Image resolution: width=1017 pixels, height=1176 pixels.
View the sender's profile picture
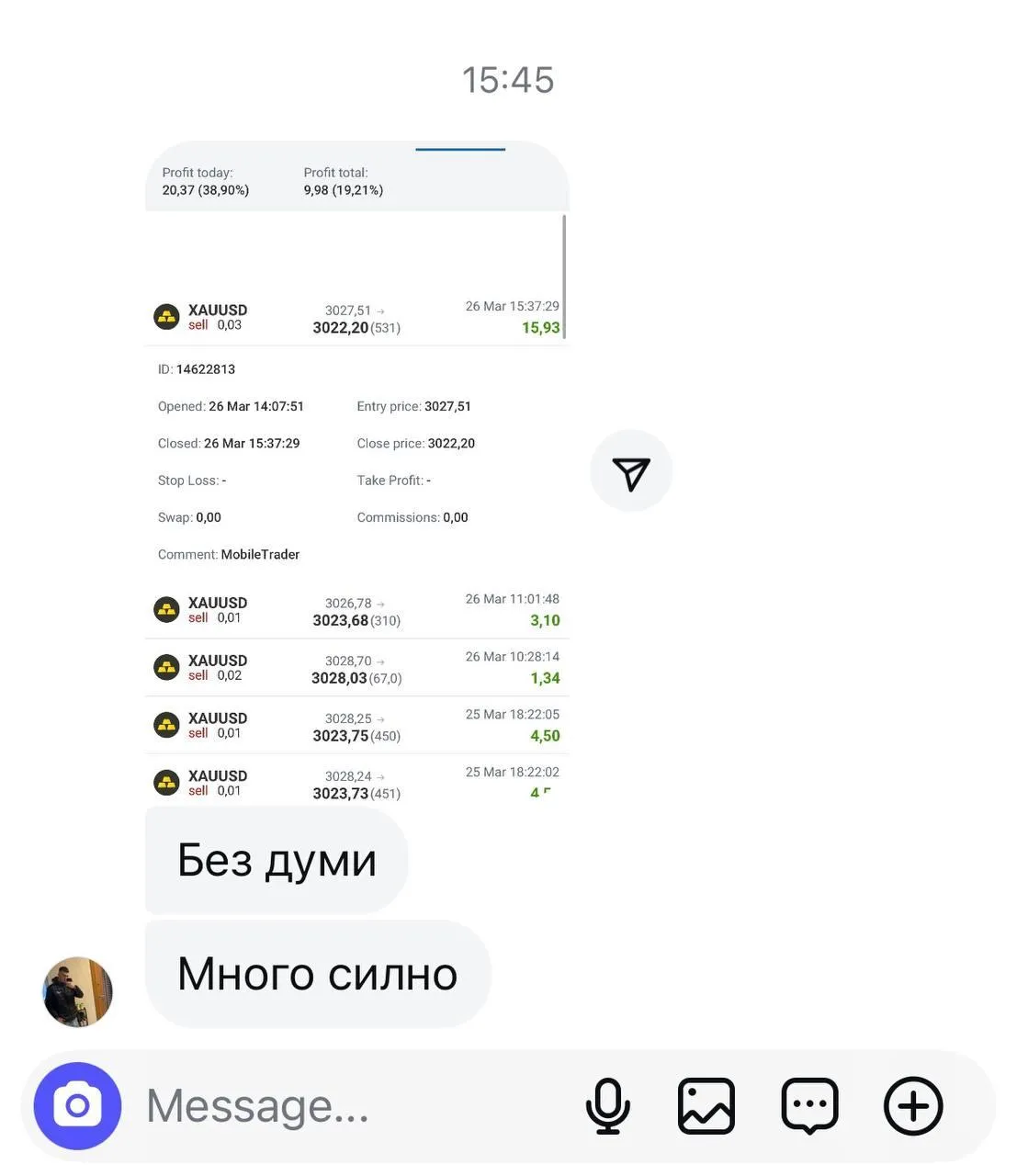(x=77, y=991)
